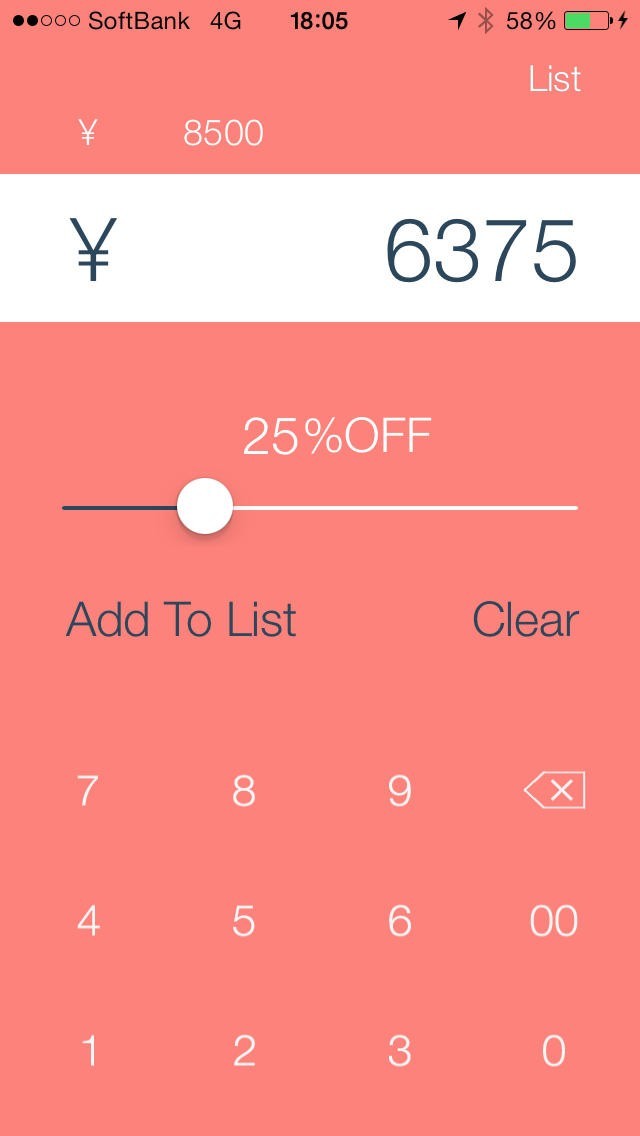The width and height of the screenshot is (640, 1136).
Task: Tap the single 0 key
Action: 554,1051
